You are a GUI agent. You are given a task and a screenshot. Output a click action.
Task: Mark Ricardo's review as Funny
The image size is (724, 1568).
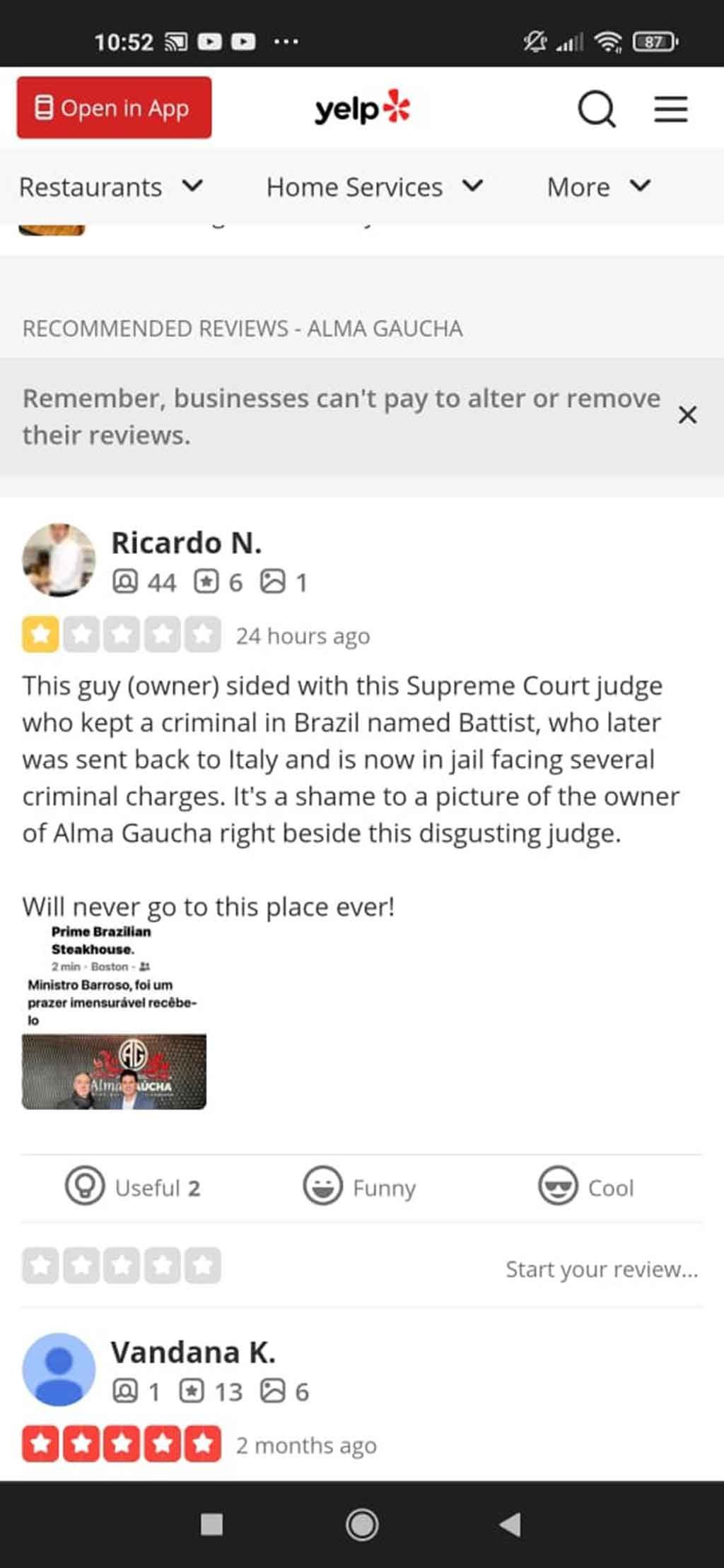[360, 1187]
